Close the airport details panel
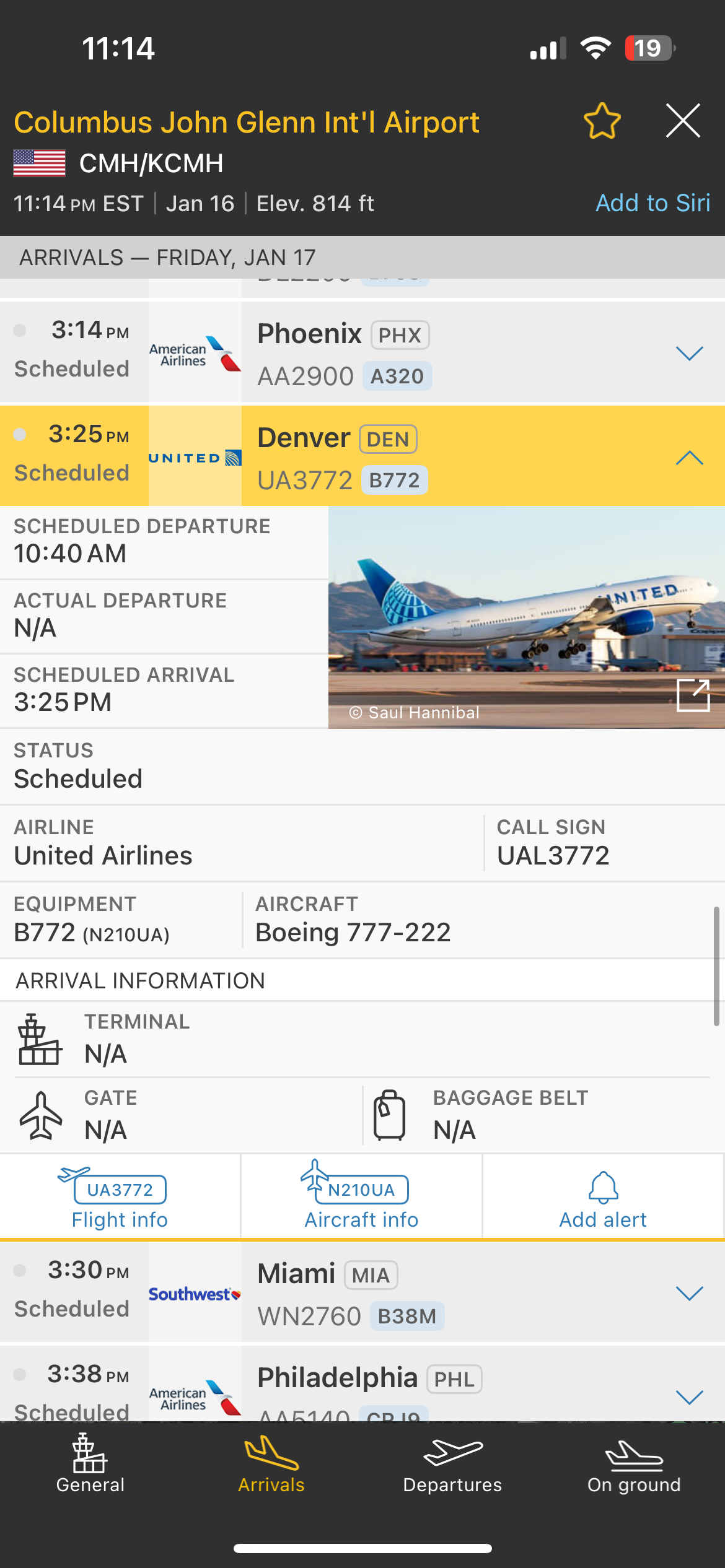 [x=683, y=121]
